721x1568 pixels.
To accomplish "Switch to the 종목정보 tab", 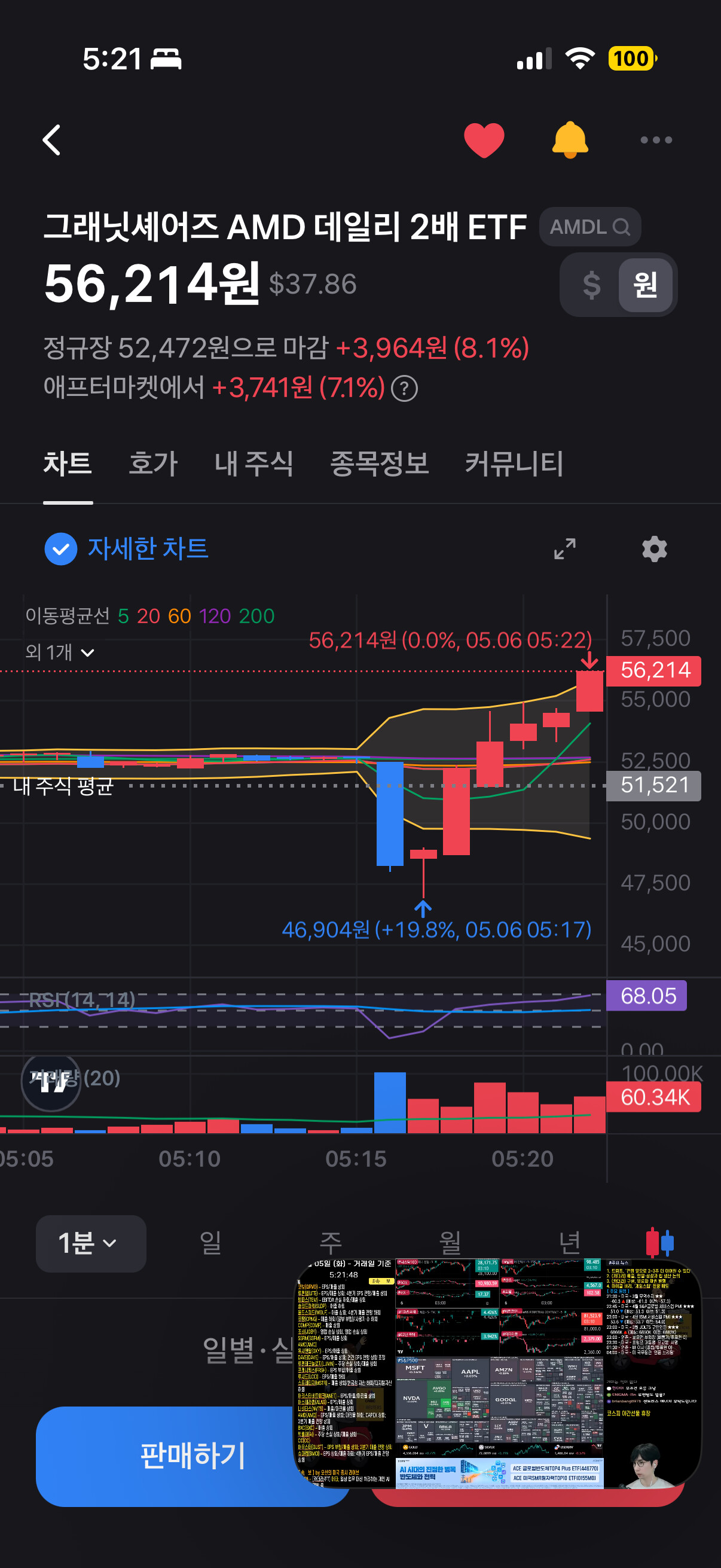I will click(379, 464).
